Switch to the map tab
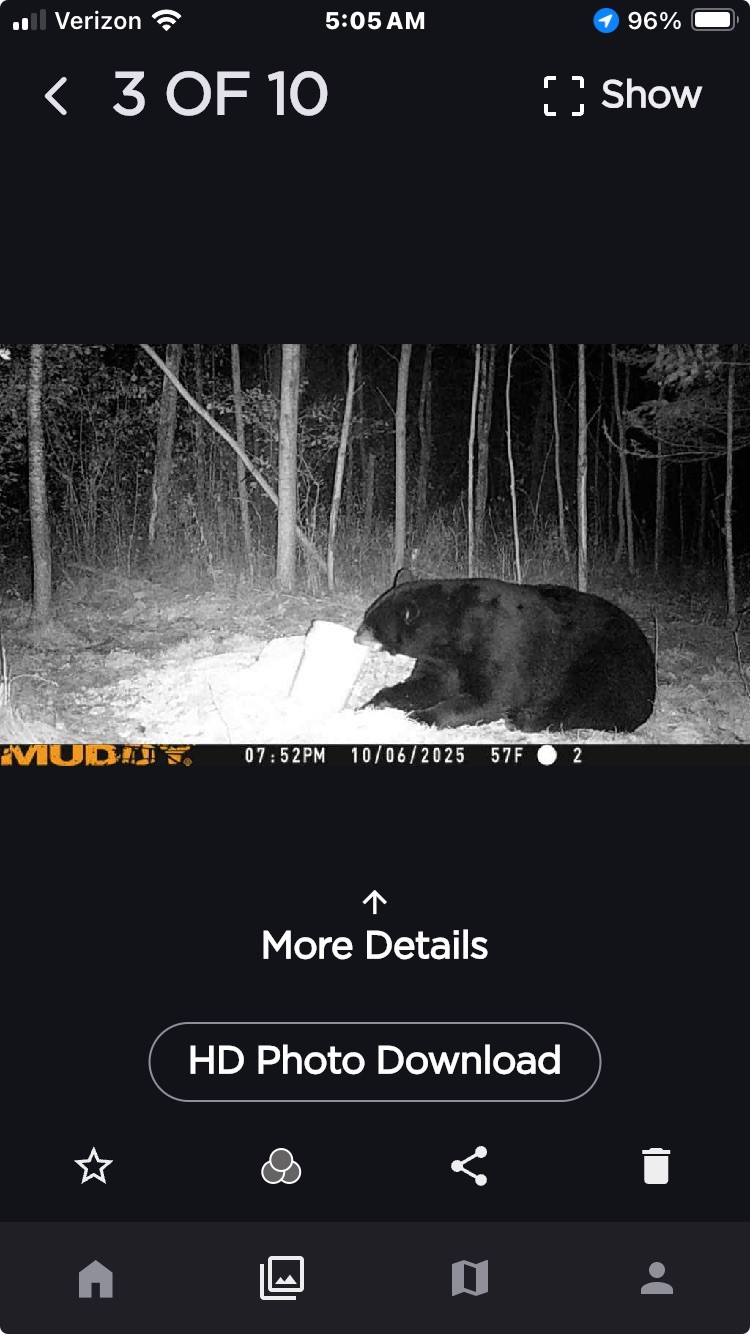Image resolution: width=750 pixels, height=1334 pixels. pyautogui.click(x=469, y=1278)
